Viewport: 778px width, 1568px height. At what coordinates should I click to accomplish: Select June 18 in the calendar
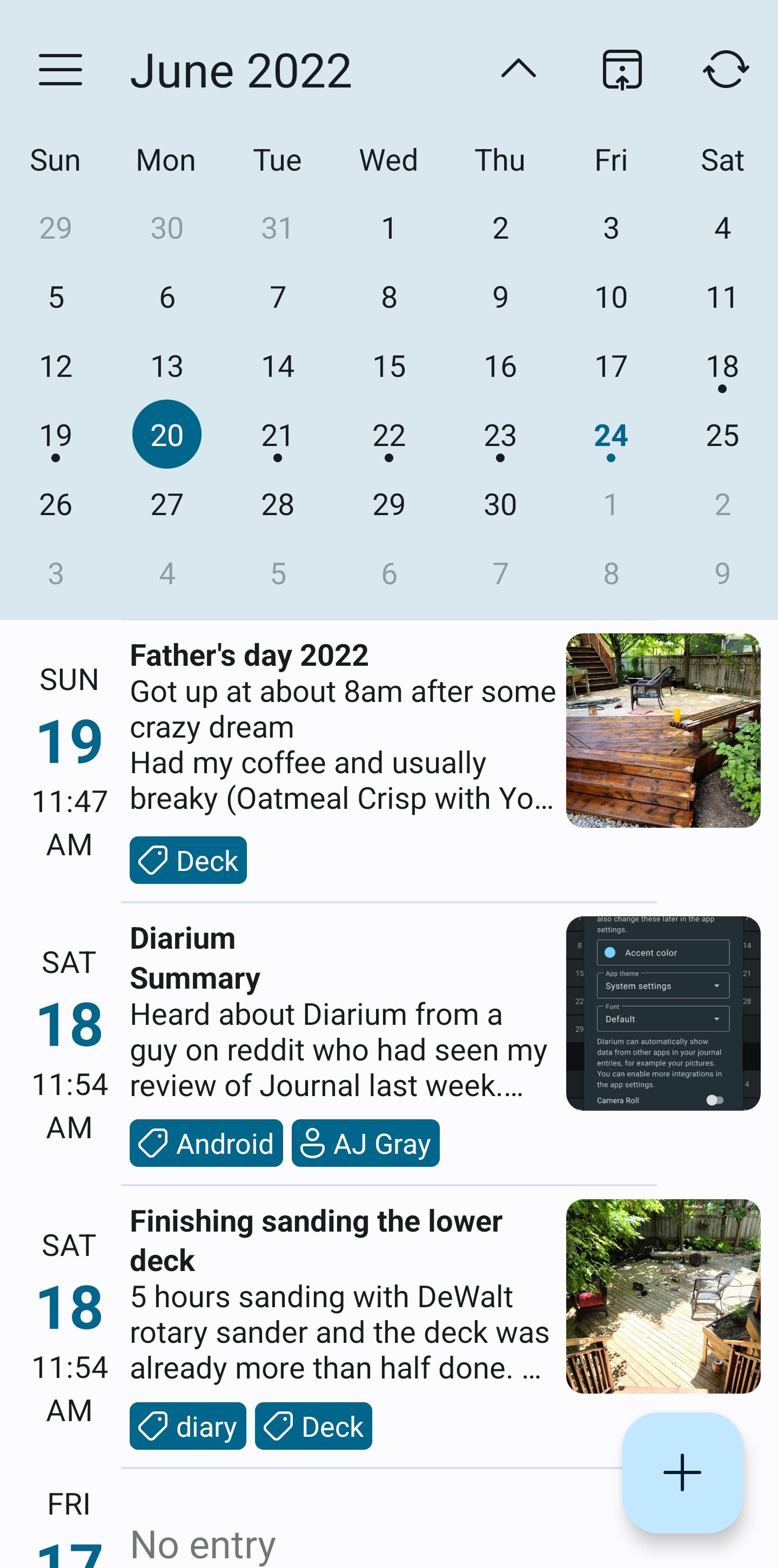(722, 367)
